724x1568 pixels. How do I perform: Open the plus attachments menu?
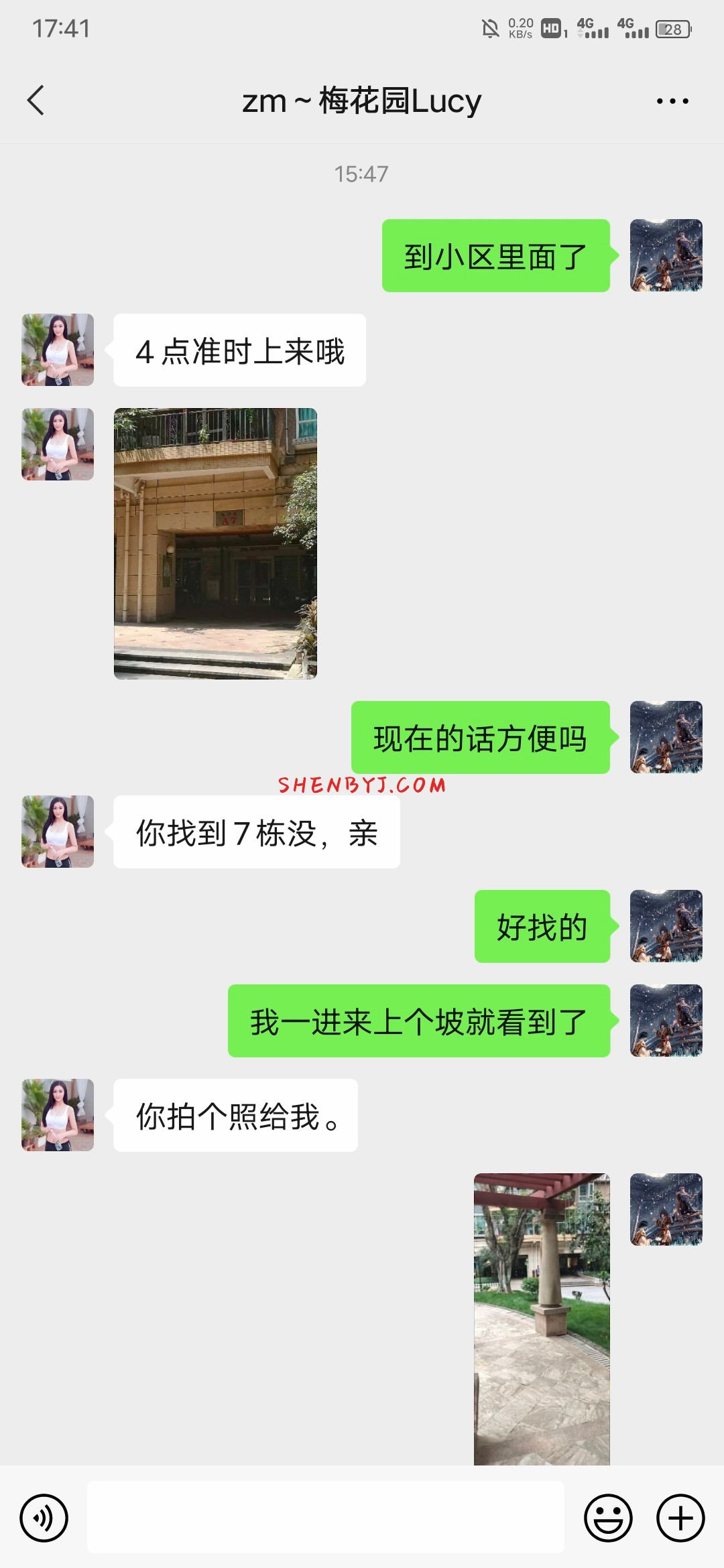tap(680, 1517)
